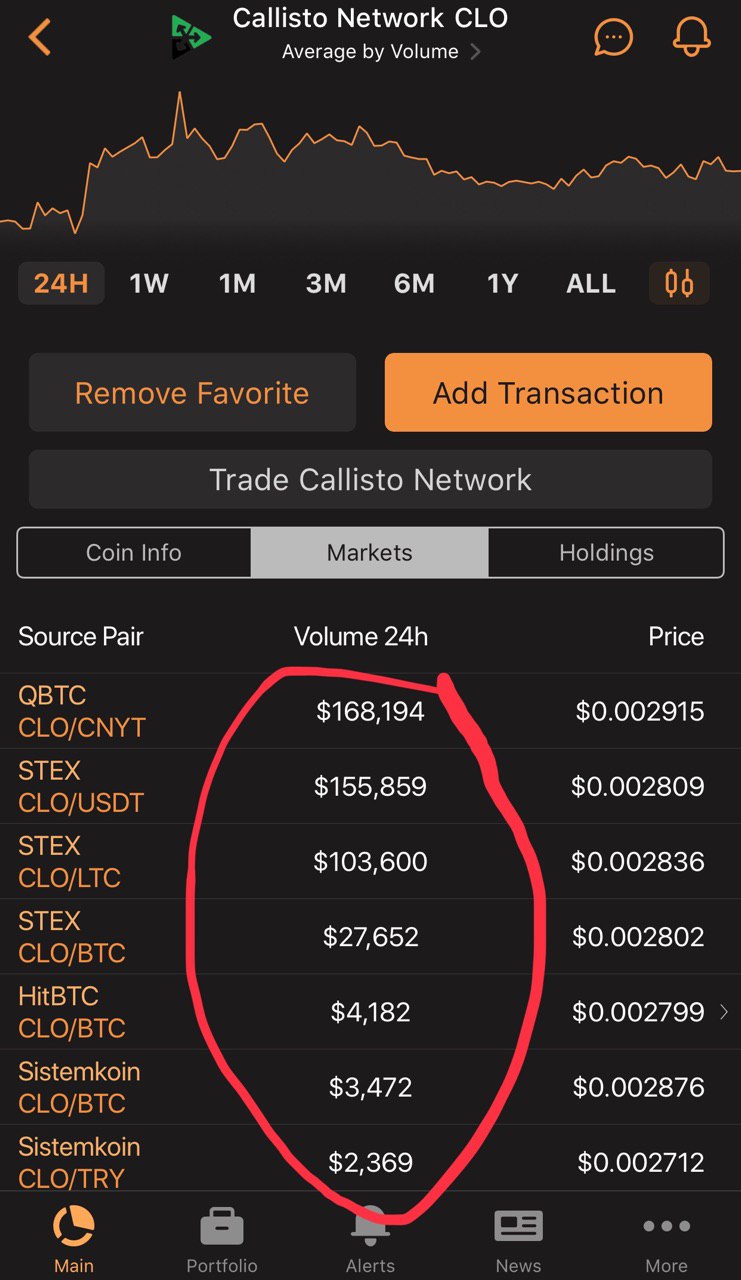Open the More tab

(x=666, y=1240)
